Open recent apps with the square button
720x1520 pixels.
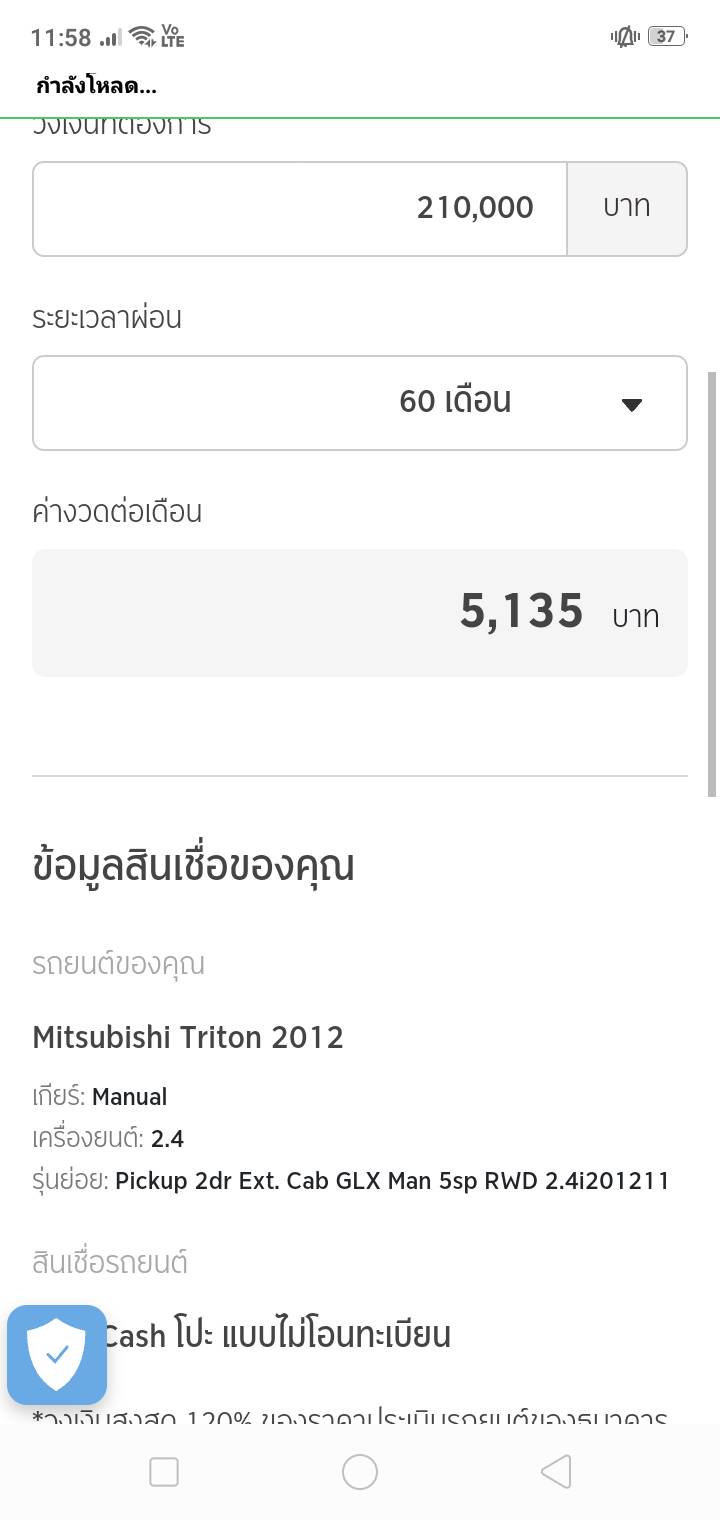pyautogui.click(x=164, y=1471)
